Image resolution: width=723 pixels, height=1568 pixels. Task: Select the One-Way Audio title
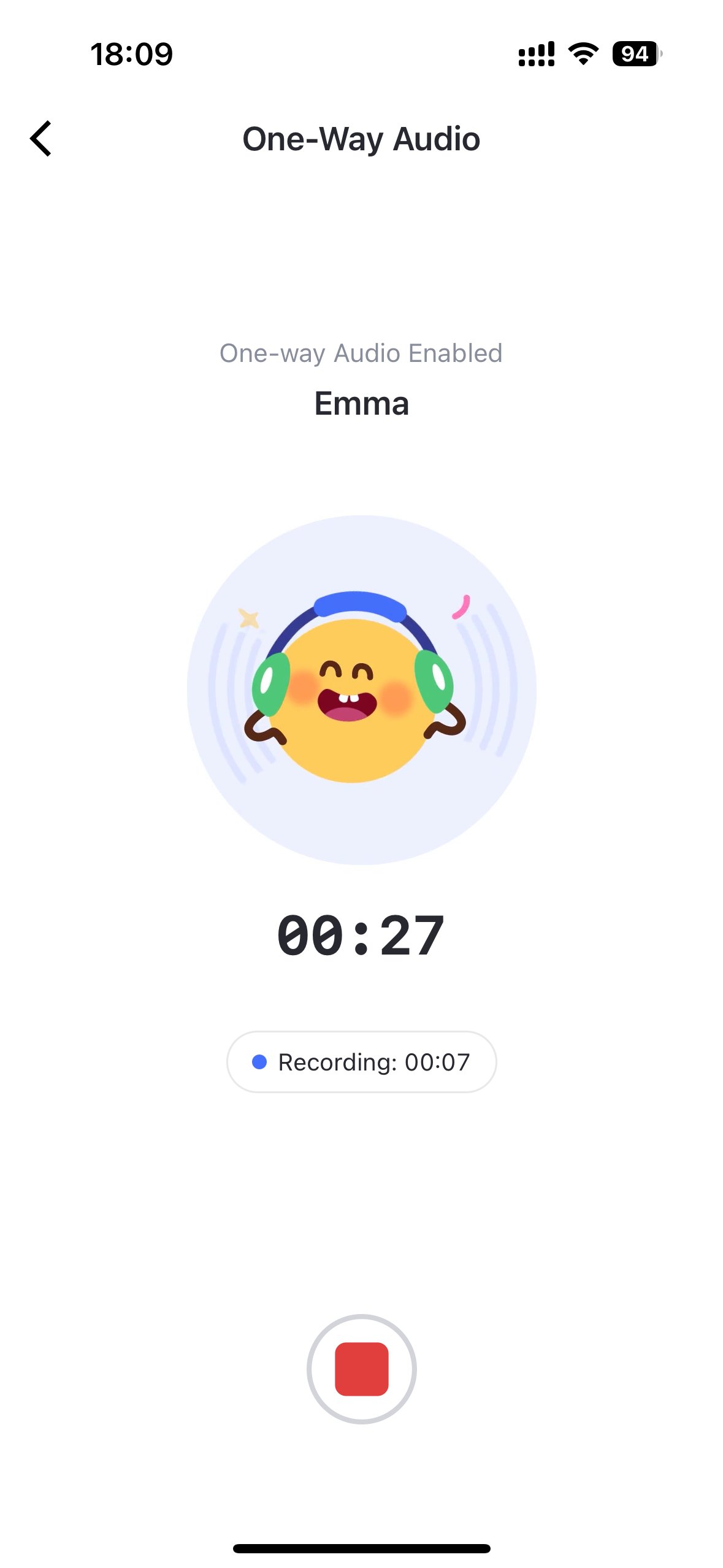click(361, 139)
